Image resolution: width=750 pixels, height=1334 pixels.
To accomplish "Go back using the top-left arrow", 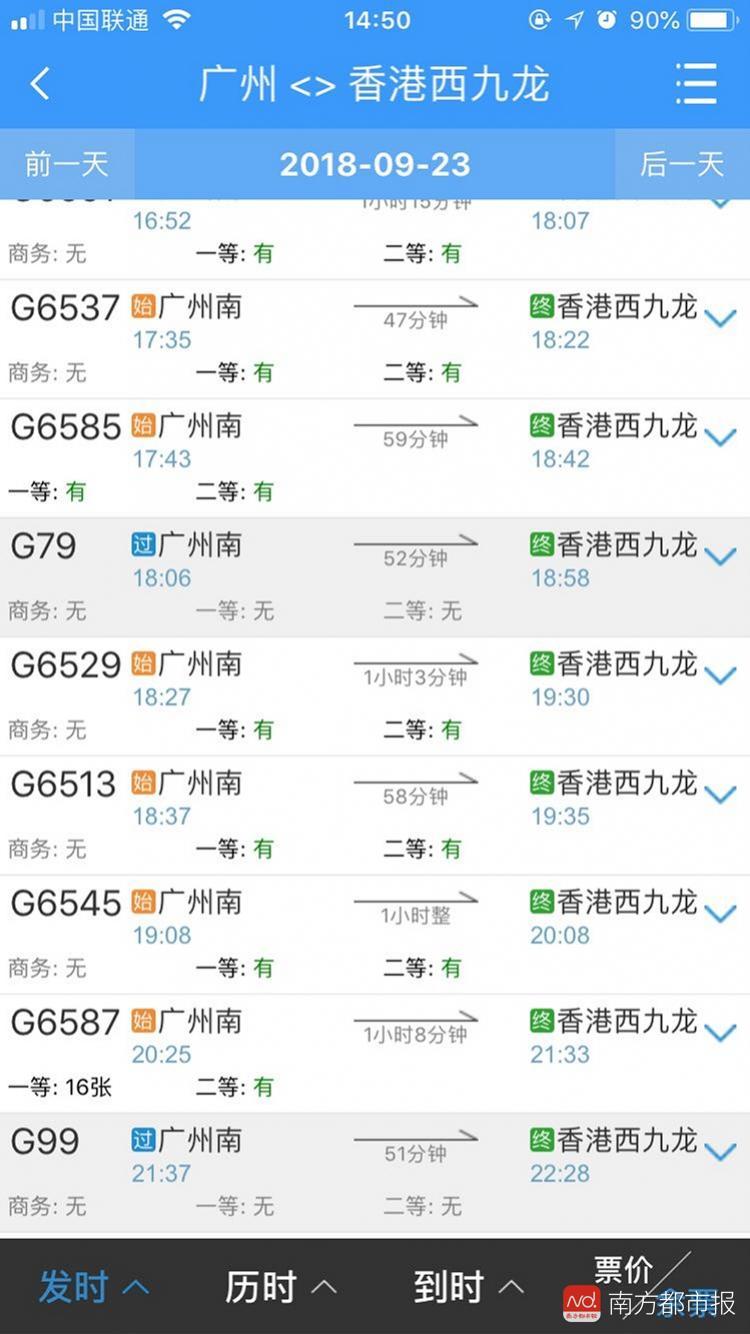I will (40, 84).
